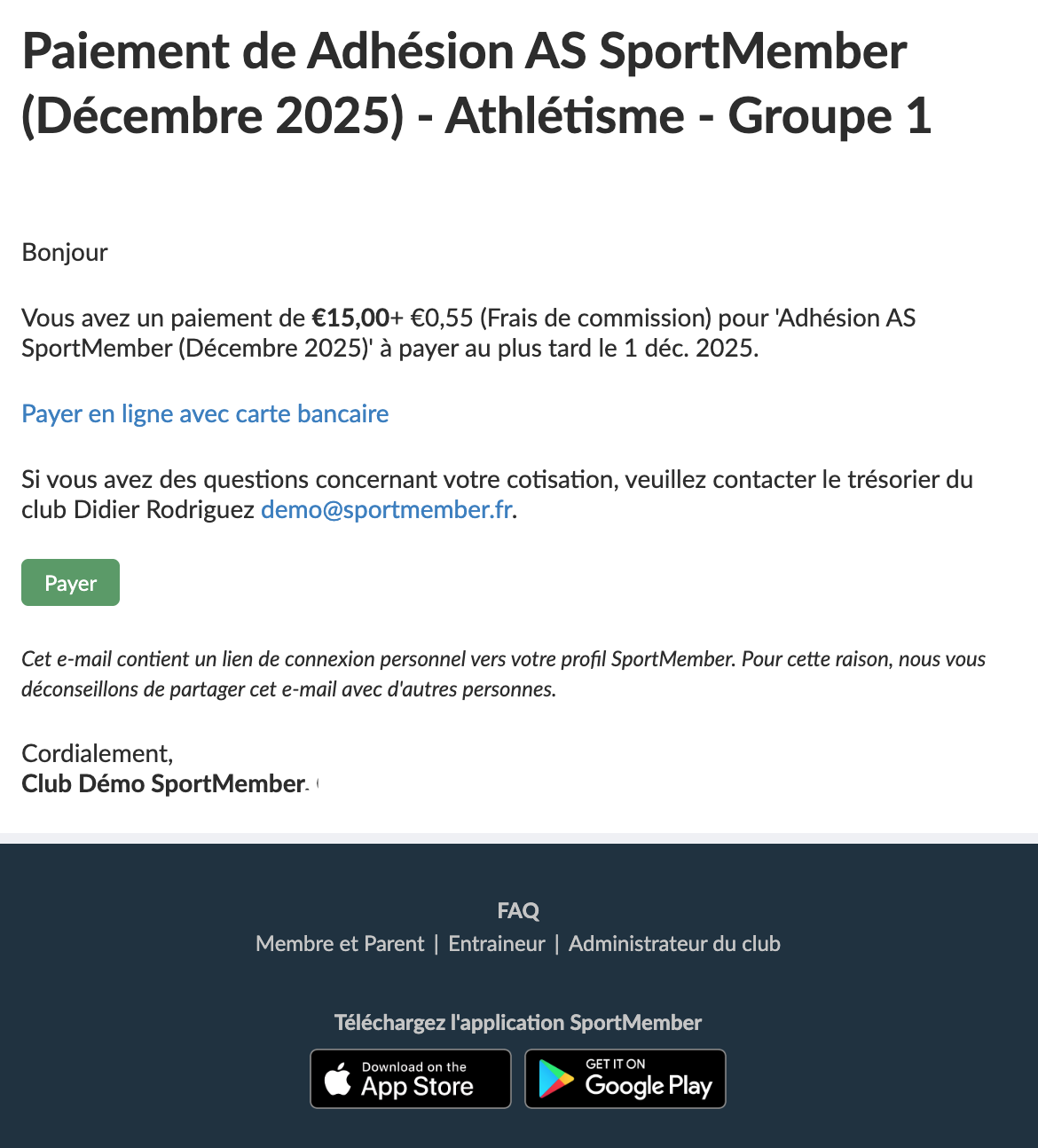Get the app on Google Play
This screenshot has width=1038, height=1148.
pyautogui.click(x=625, y=1079)
